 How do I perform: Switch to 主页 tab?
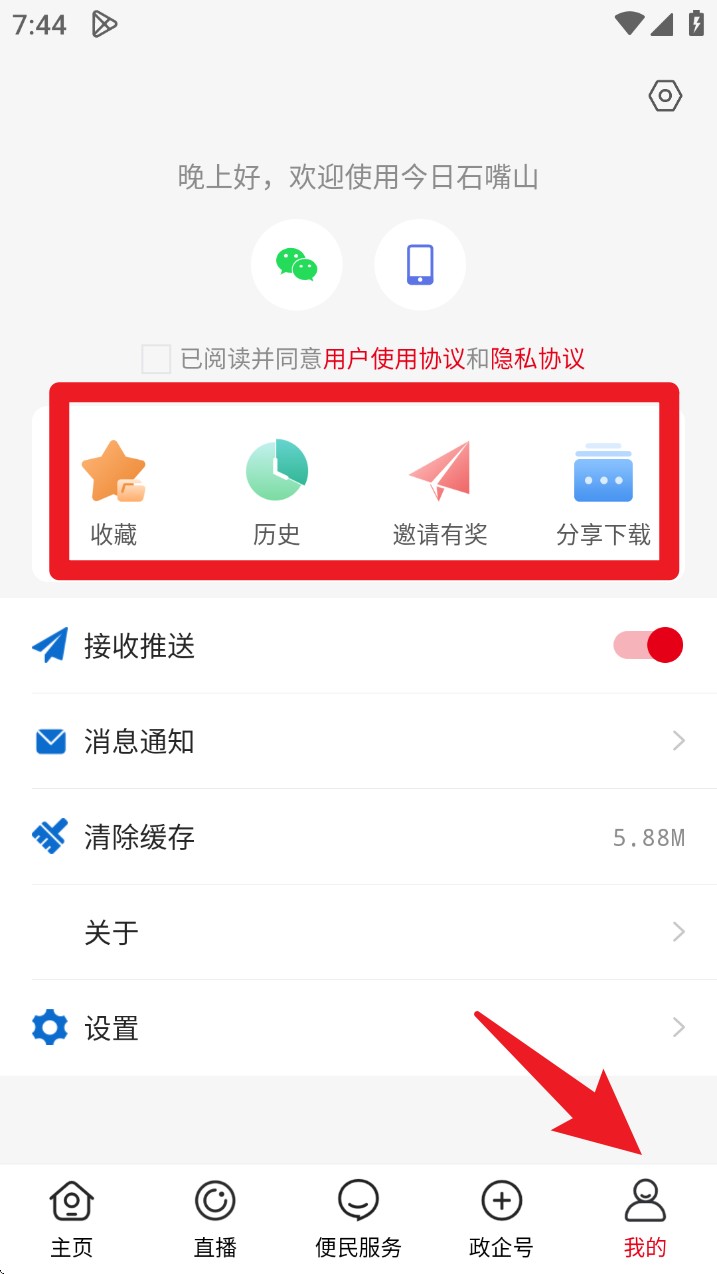(72, 1219)
